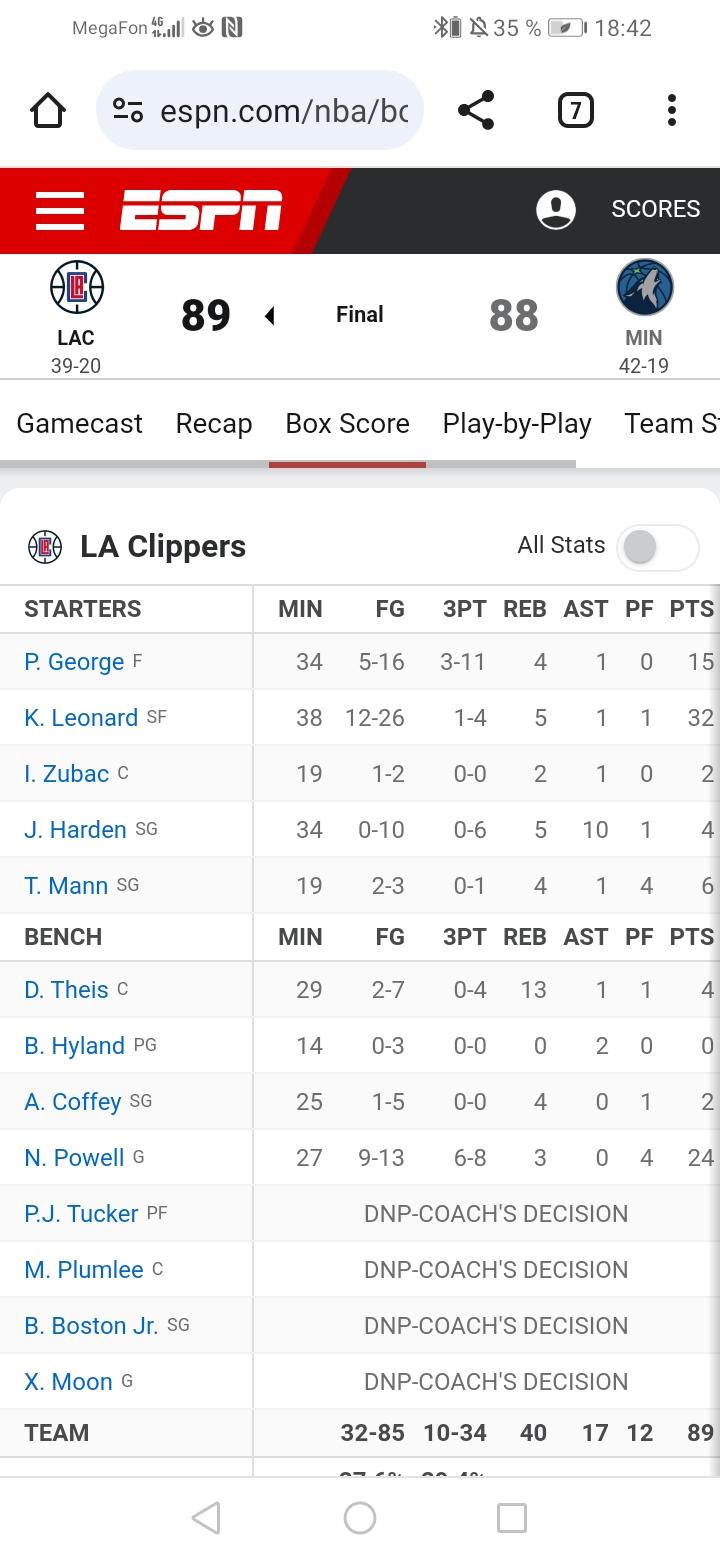Open SCORES in the header
The image size is (720, 1560).
656,209
